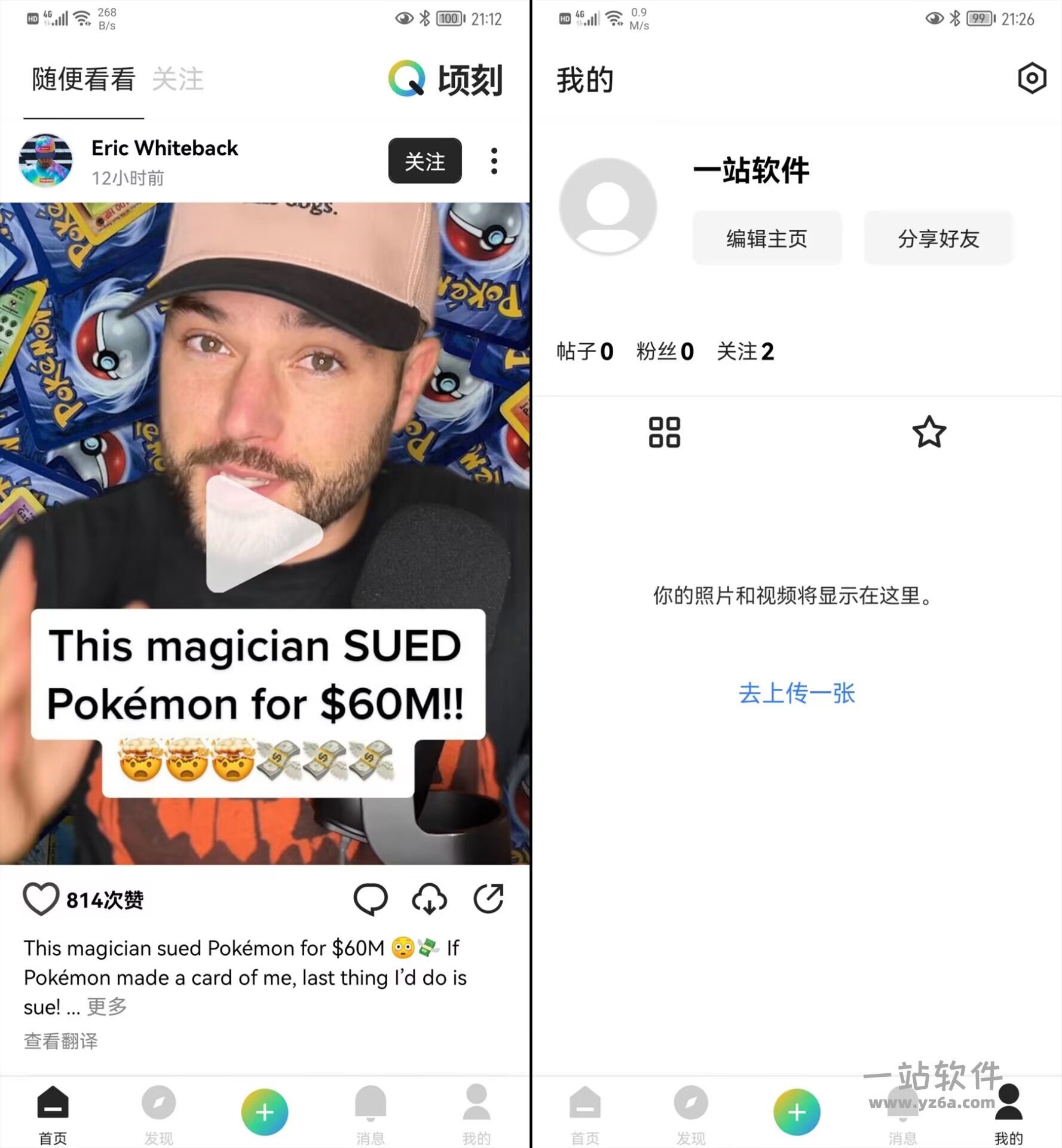Expand the caption with 更多
Viewport: 1062px width, 1148px height.
(107, 1006)
